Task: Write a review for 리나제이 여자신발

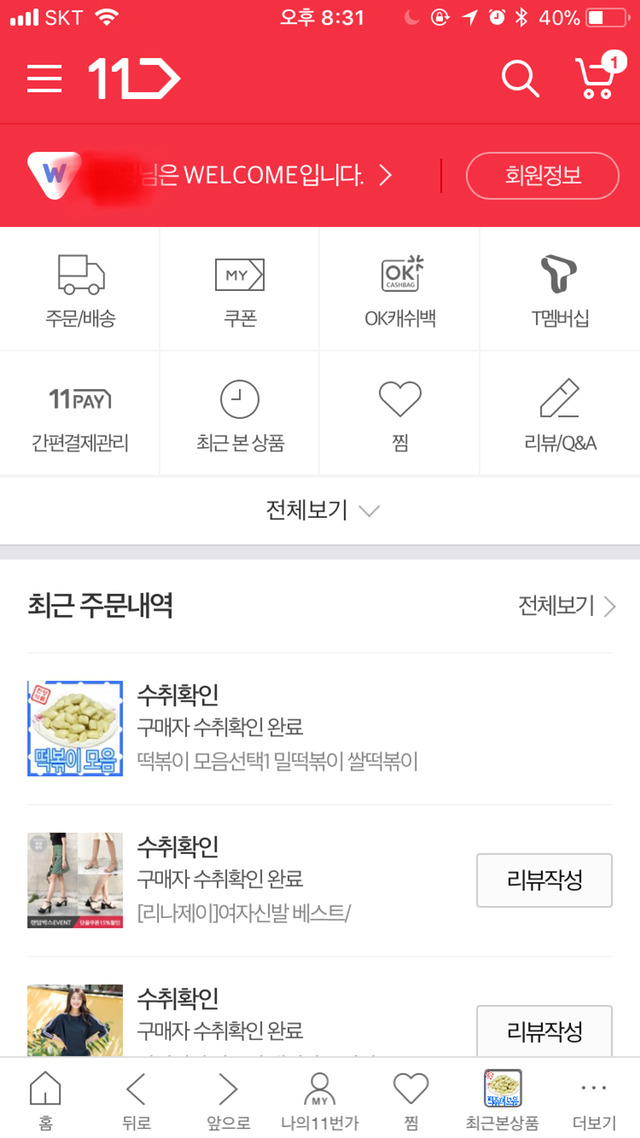Action: (544, 880)
